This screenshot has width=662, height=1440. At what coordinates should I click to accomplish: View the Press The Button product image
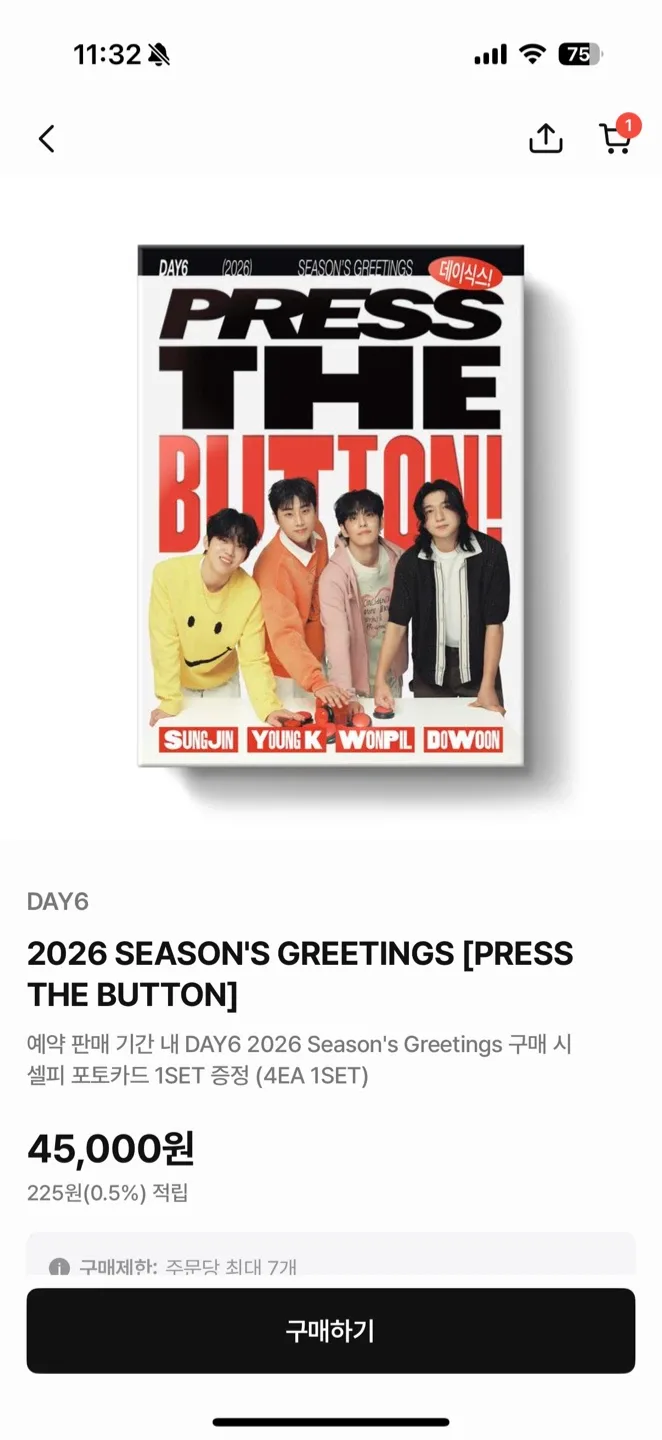[331, 505]
